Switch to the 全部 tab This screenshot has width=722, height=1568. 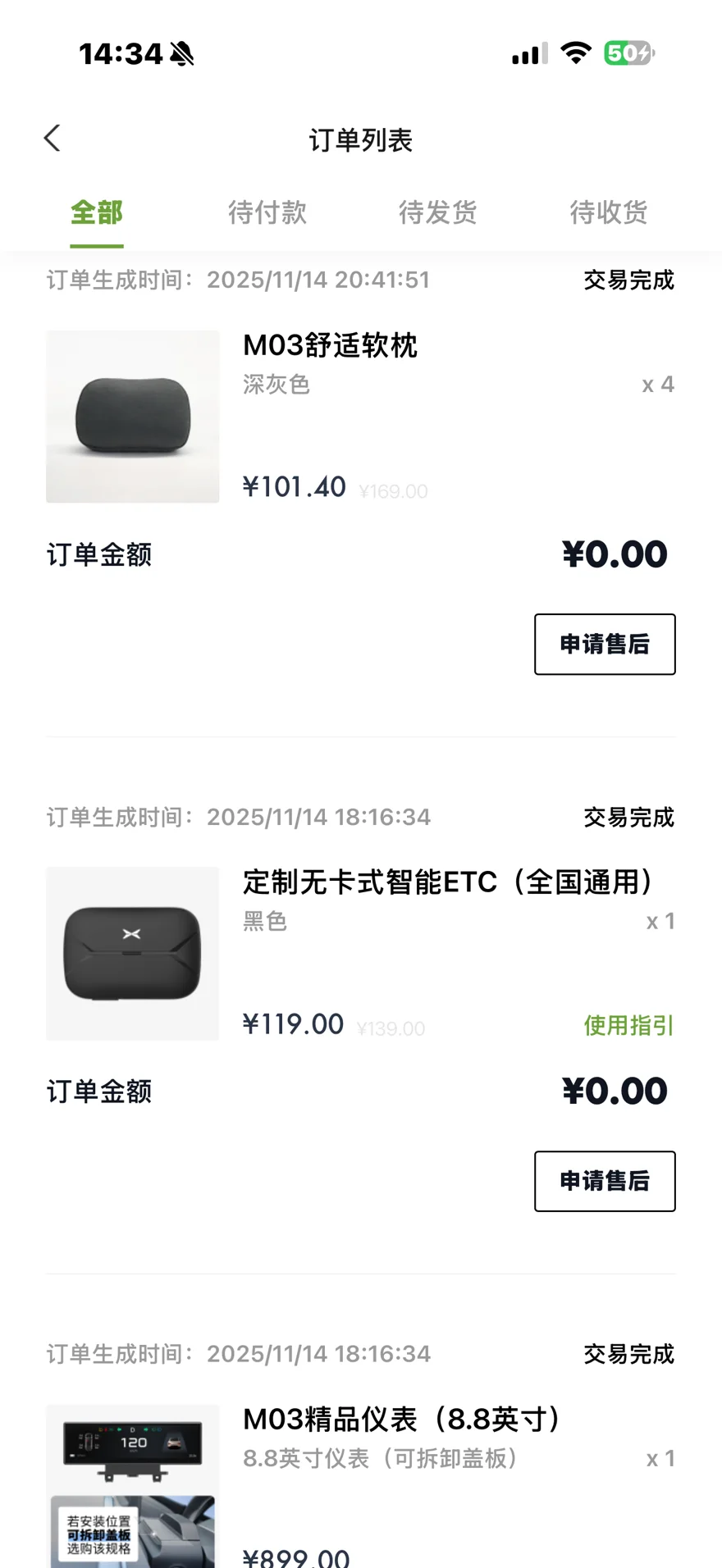97,213
